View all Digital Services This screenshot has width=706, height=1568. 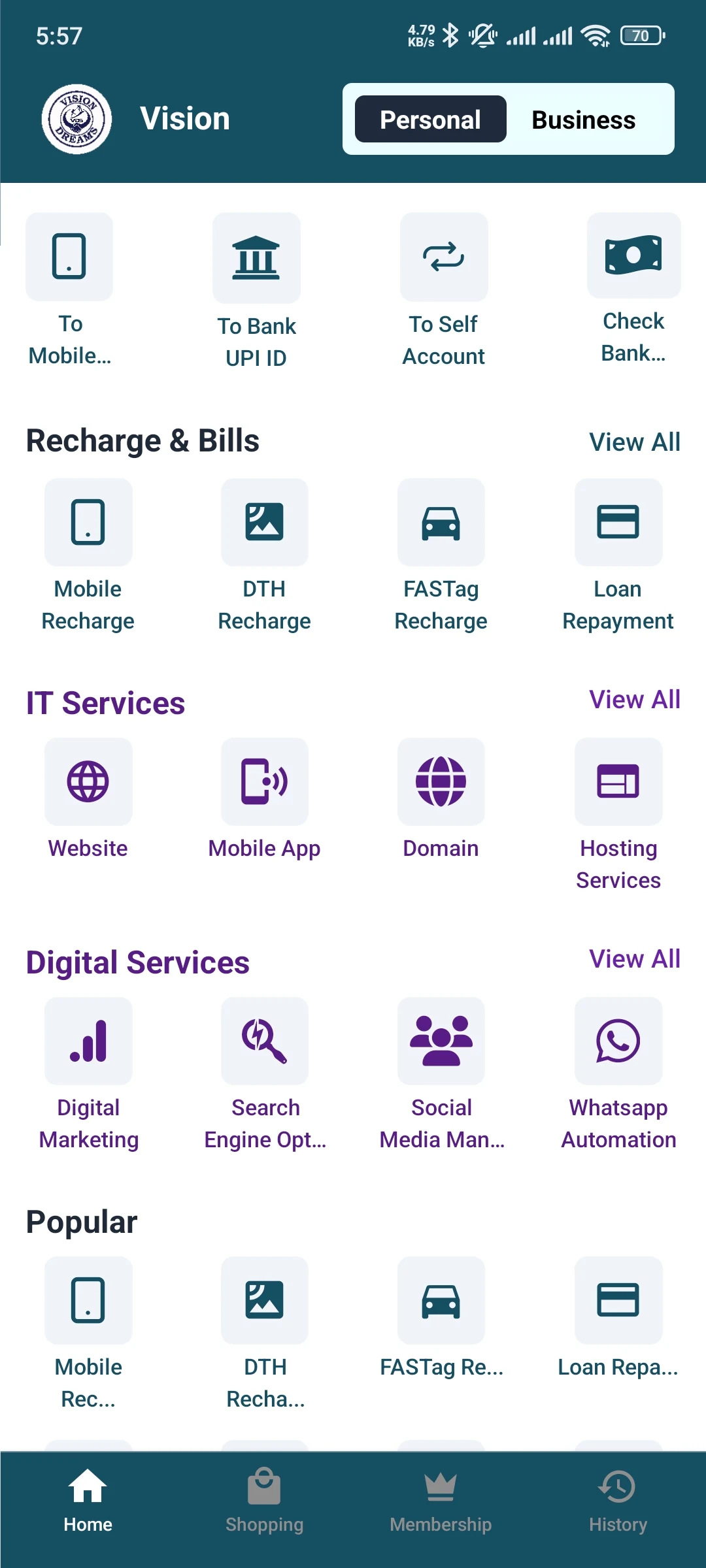pos(634,959)
